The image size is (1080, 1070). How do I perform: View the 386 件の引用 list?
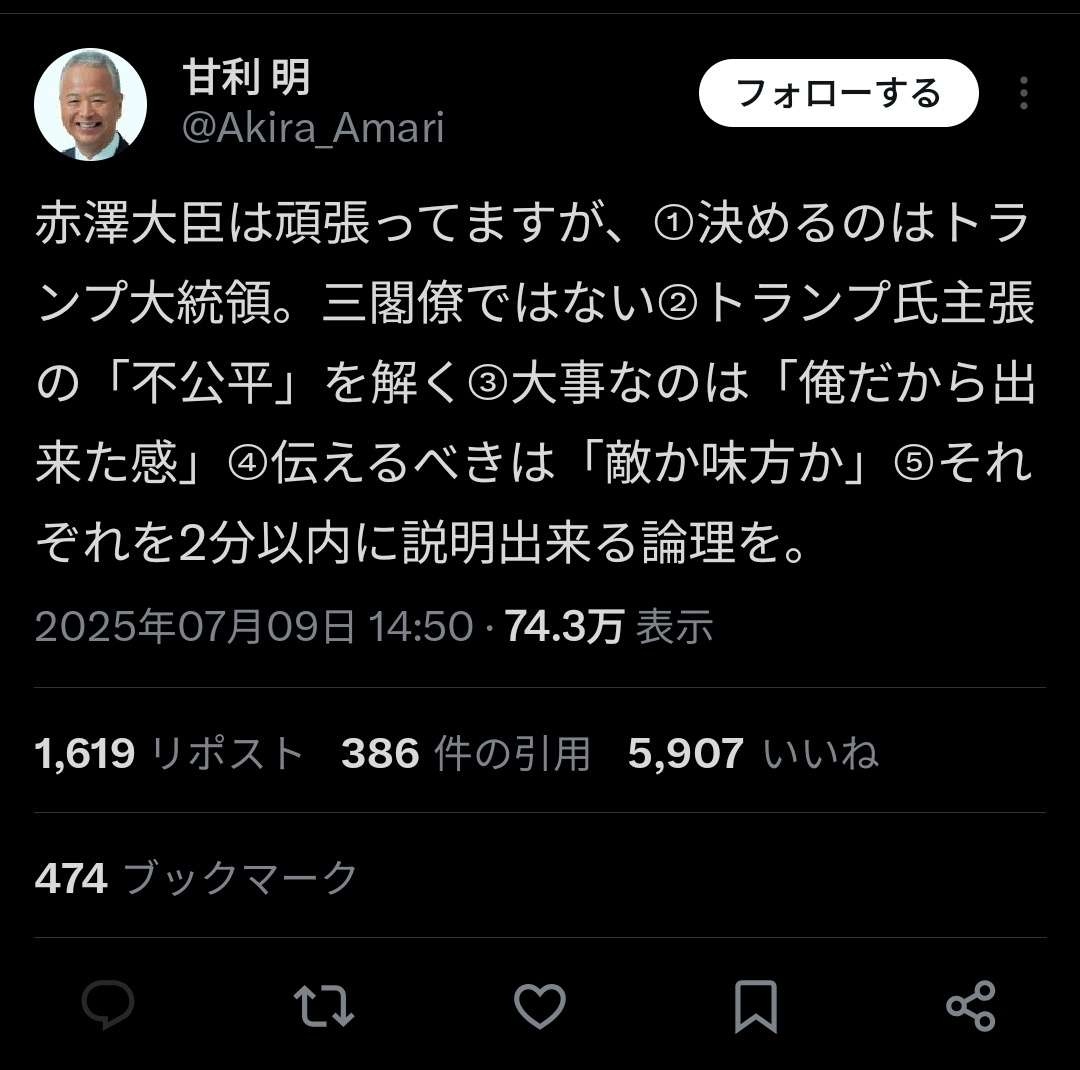(x=465, y=753)
